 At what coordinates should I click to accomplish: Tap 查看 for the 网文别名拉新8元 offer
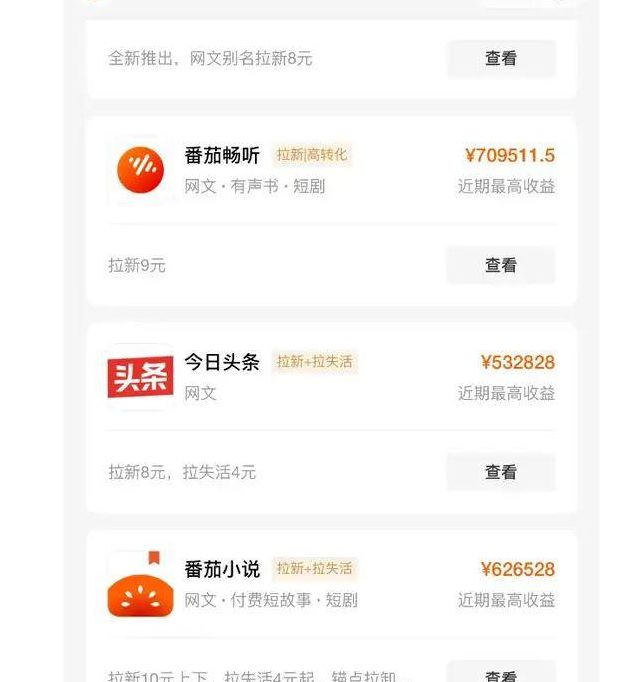[x=500, y=59]
